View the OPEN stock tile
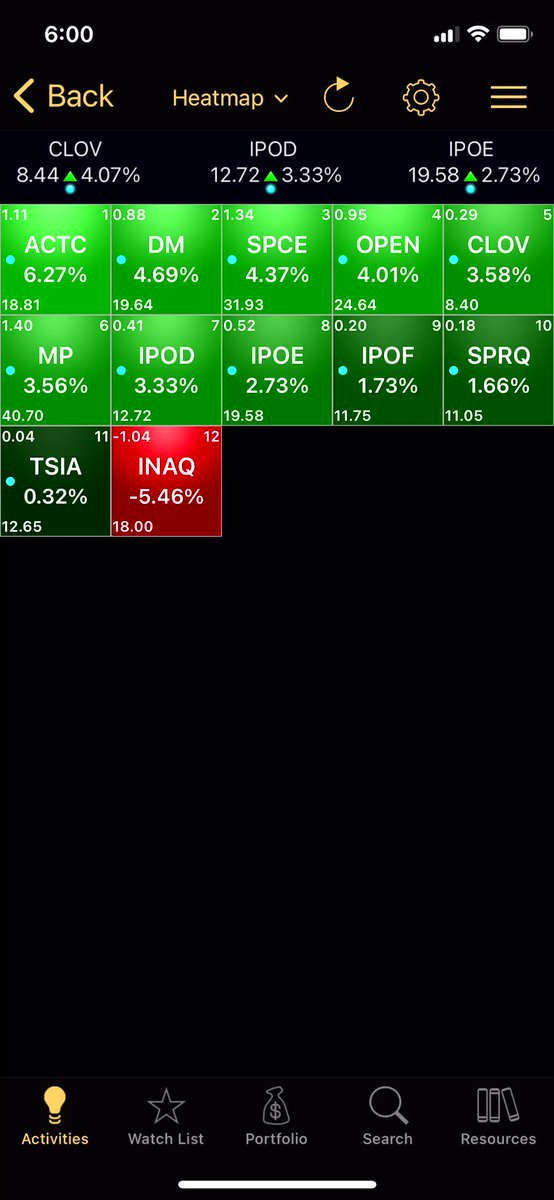The image size is (554, 1200). [388, 260]
